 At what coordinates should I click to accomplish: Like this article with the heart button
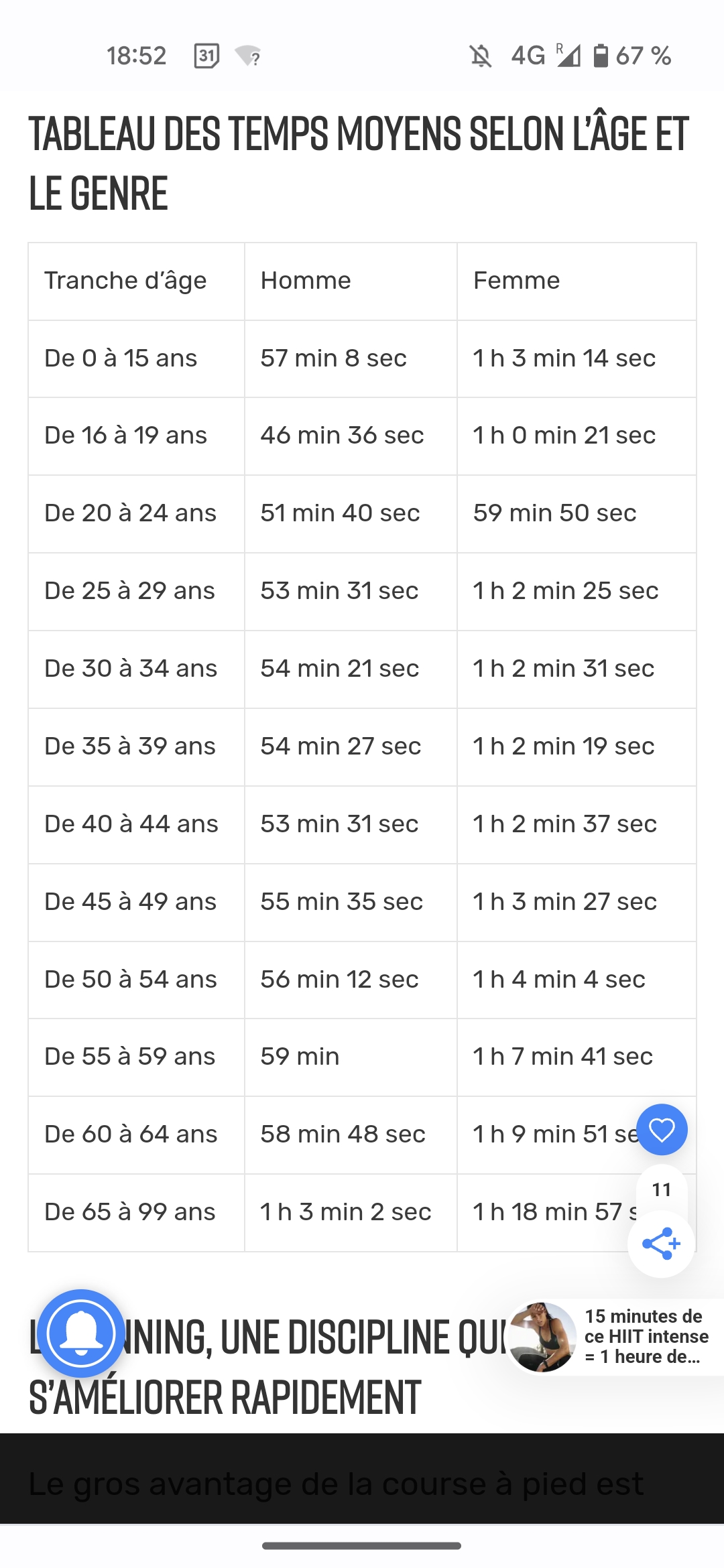[x=662, y=1130]
